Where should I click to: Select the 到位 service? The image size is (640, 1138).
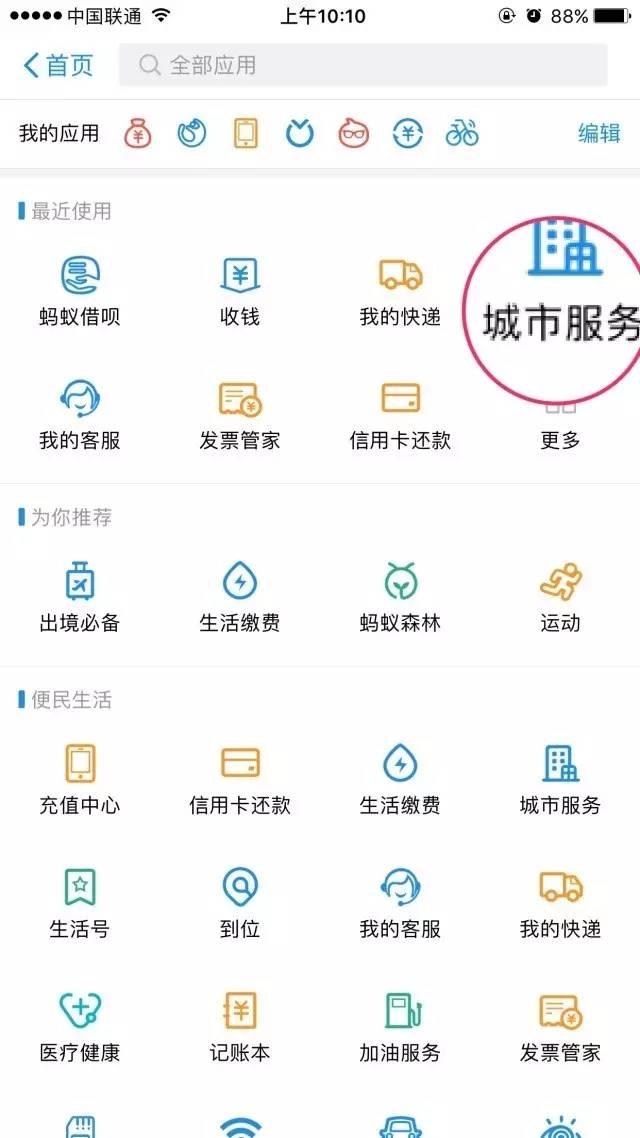(x=240, y=903)
